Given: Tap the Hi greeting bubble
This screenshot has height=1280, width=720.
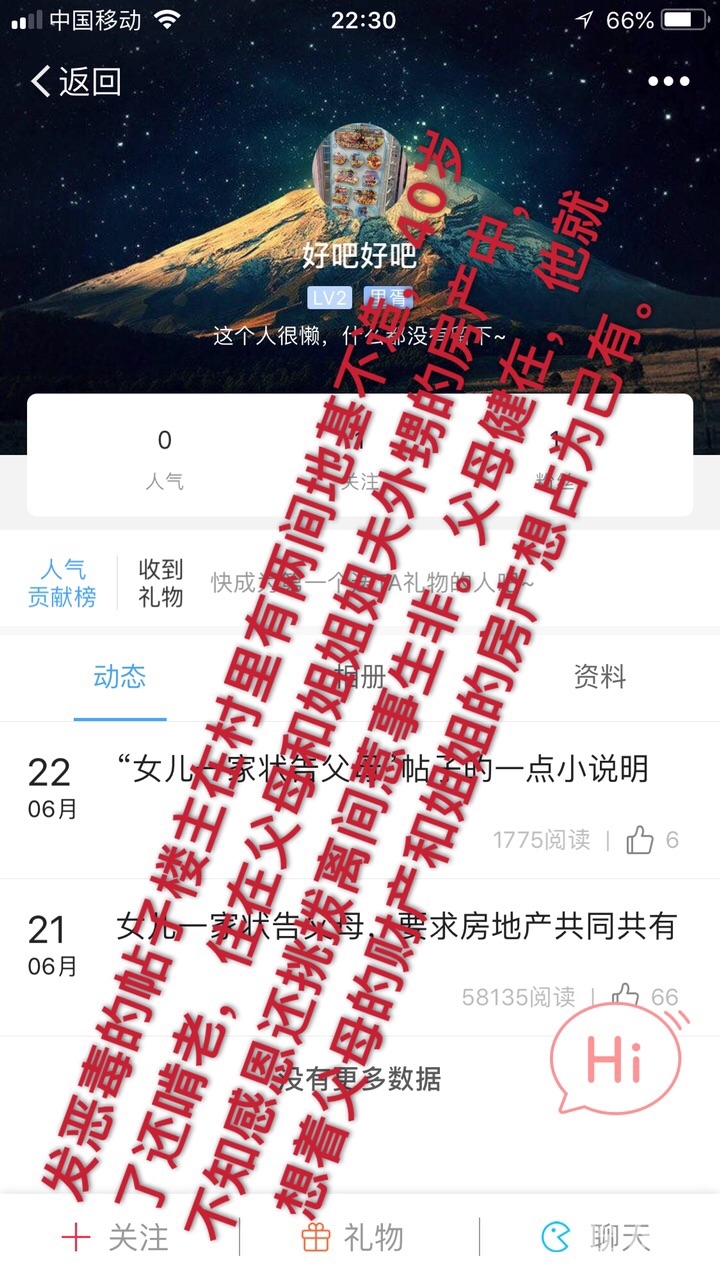Looking at the screenshot, I should [x=615, y=1060].
